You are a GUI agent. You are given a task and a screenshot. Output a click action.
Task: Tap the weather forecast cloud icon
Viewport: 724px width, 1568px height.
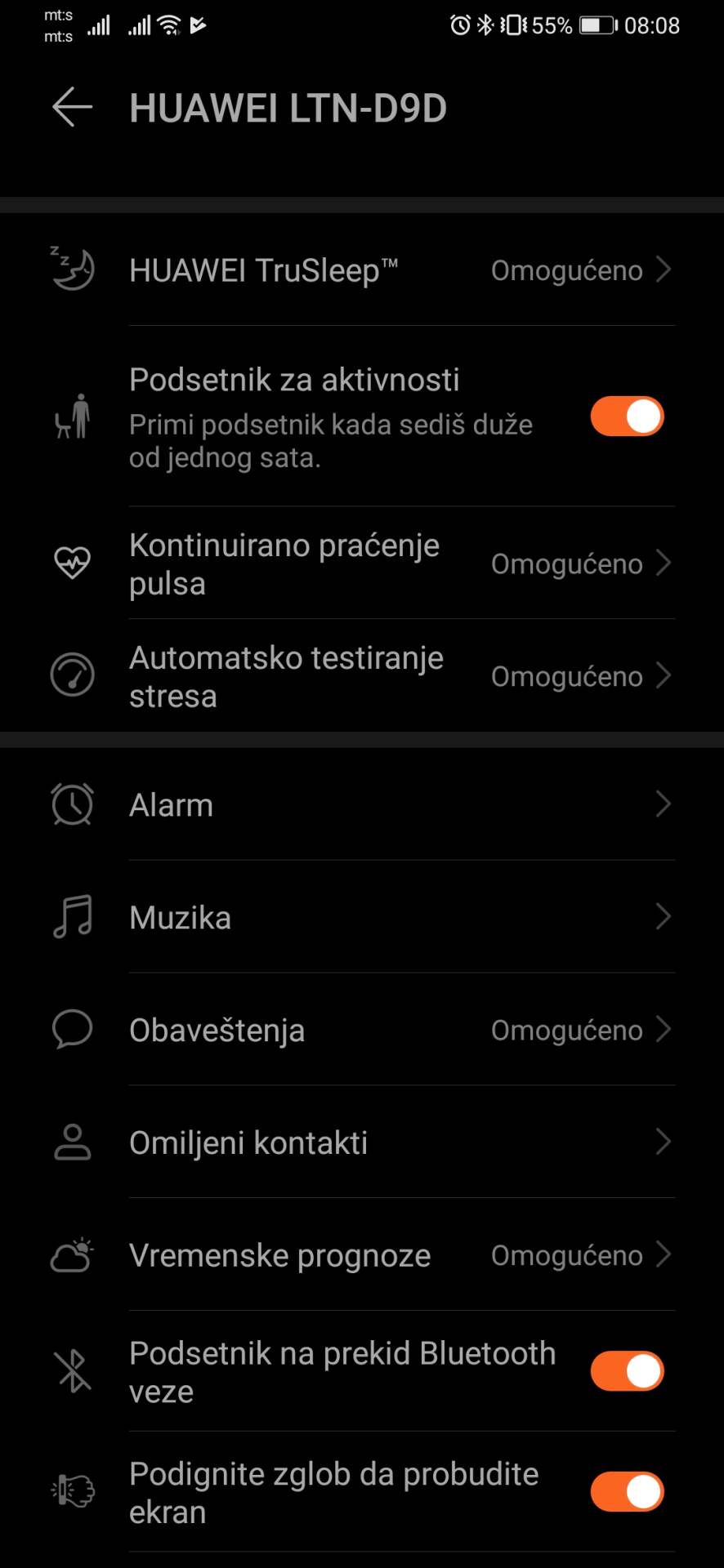click(x=72, y=1255)
